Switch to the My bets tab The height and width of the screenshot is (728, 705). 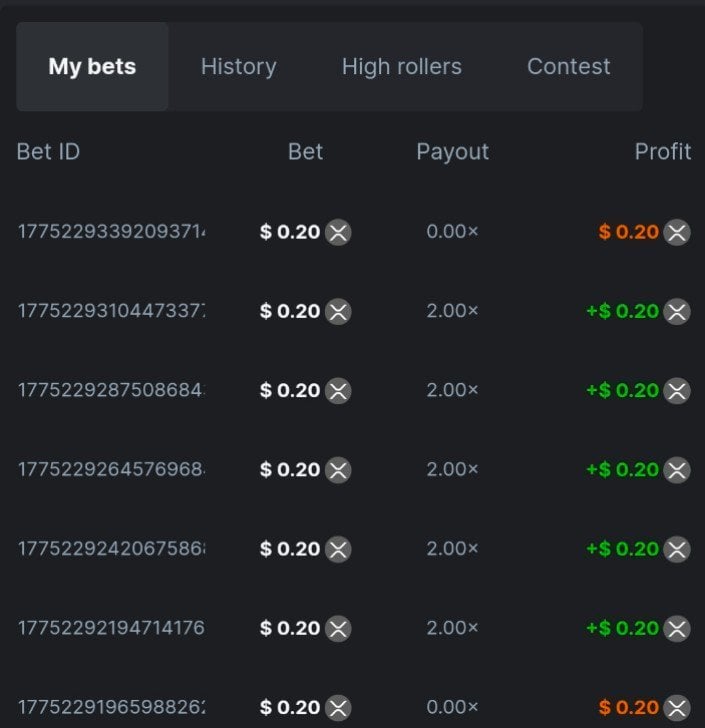coord(92,67)
